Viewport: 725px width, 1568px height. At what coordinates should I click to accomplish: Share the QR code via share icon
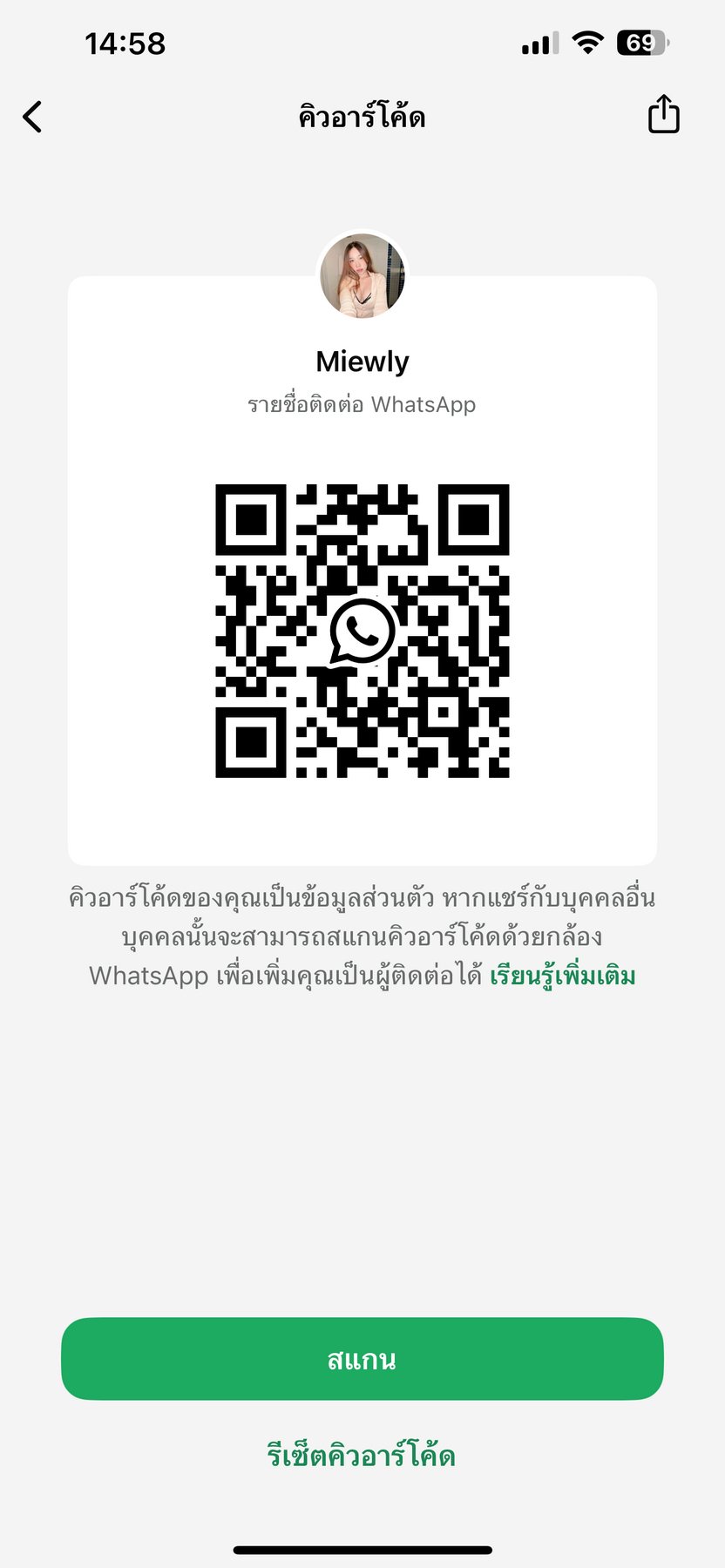(x=663, y=115)
